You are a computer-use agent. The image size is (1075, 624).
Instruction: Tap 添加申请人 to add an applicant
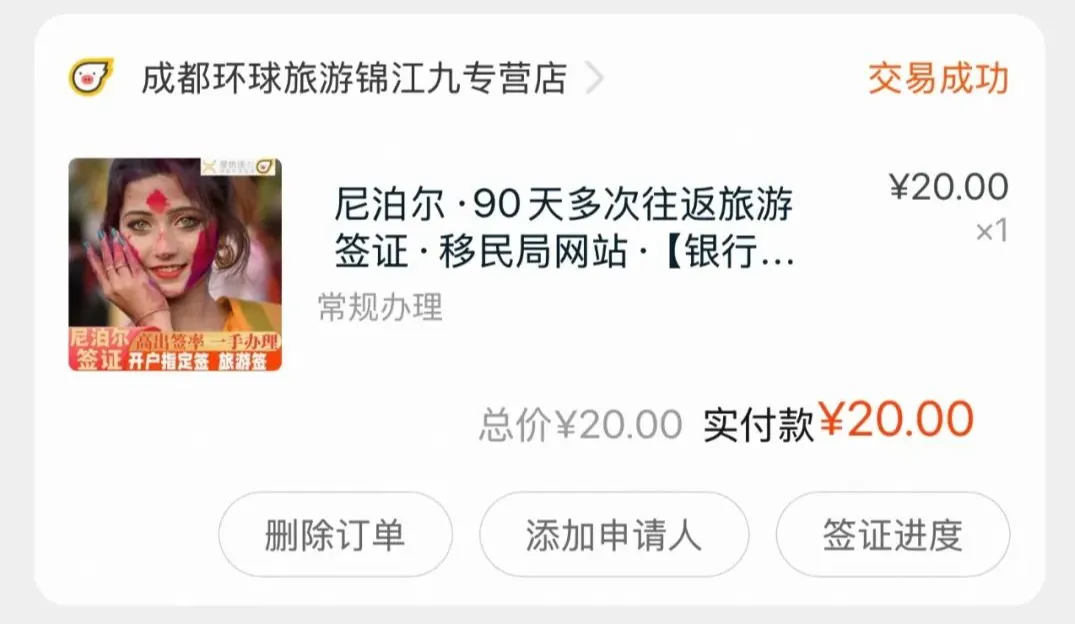(614, 535)
